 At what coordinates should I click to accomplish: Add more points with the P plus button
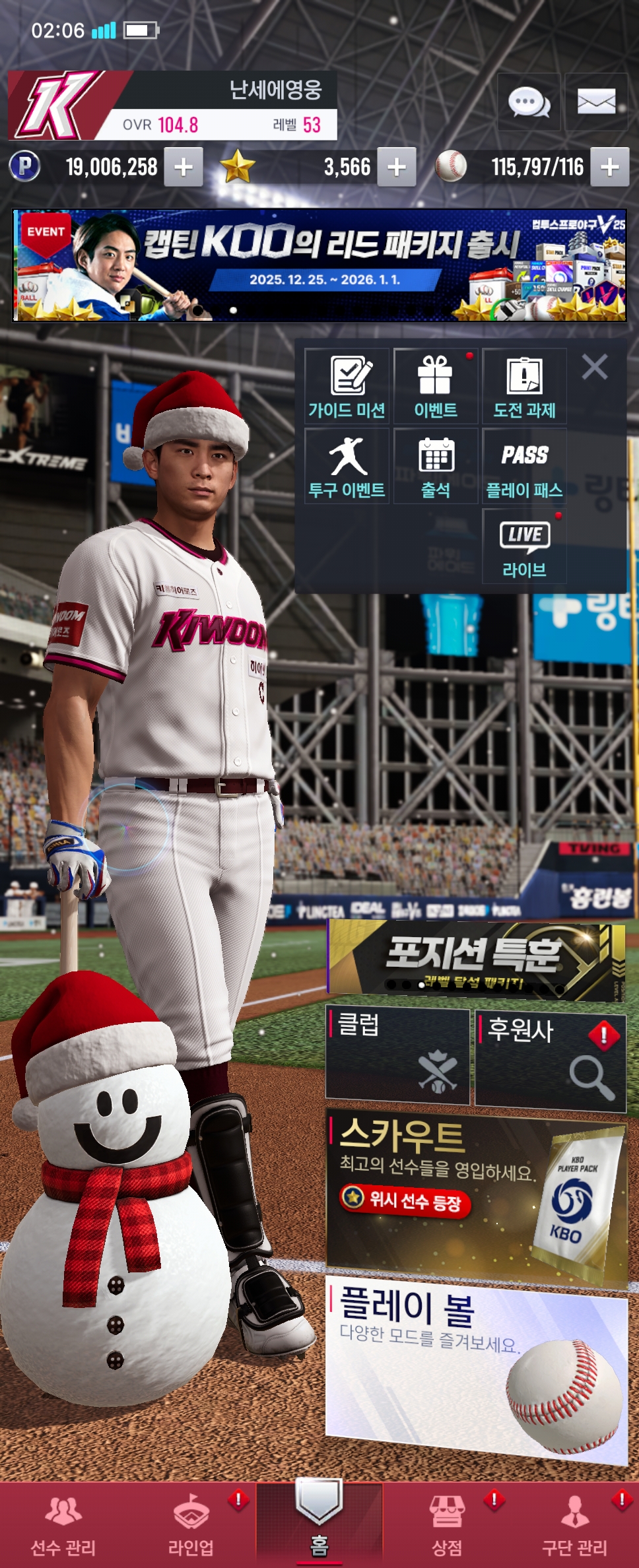click(x=183, y=167)
